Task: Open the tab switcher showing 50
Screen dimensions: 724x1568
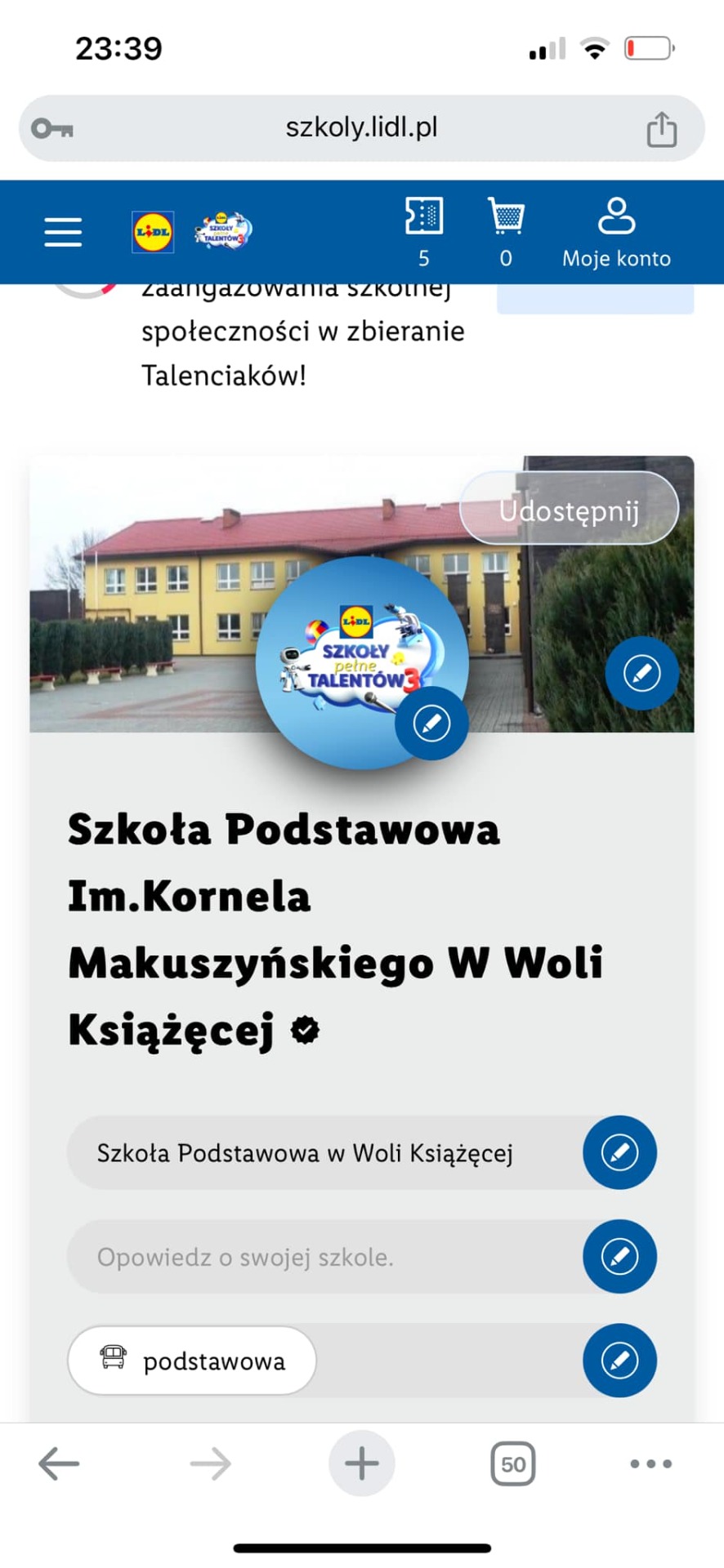Action: pyautogui.click(x=512, y=1463)
